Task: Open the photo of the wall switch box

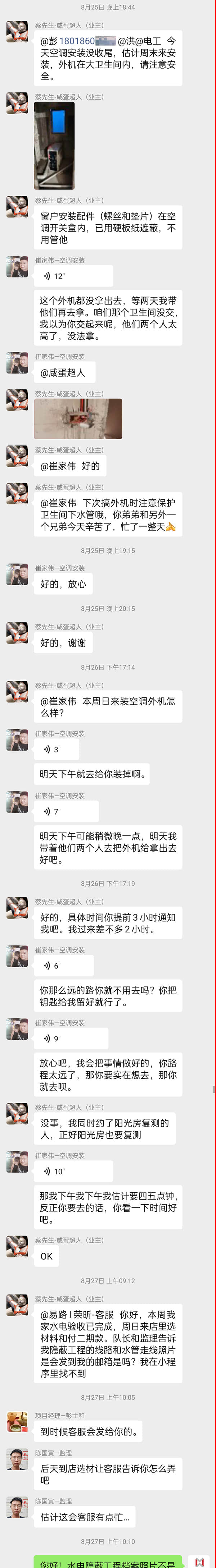Action: click(x=78, y=419)
